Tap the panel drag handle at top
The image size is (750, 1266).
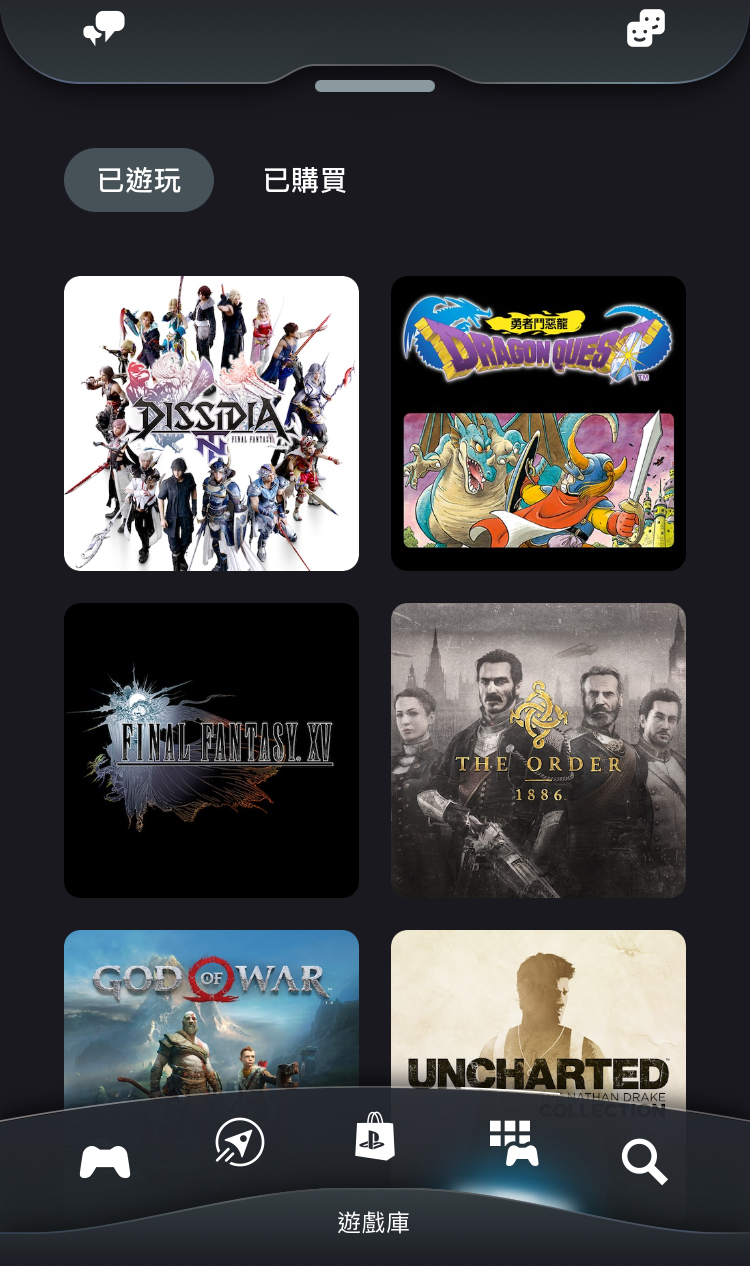coord(375,86)
